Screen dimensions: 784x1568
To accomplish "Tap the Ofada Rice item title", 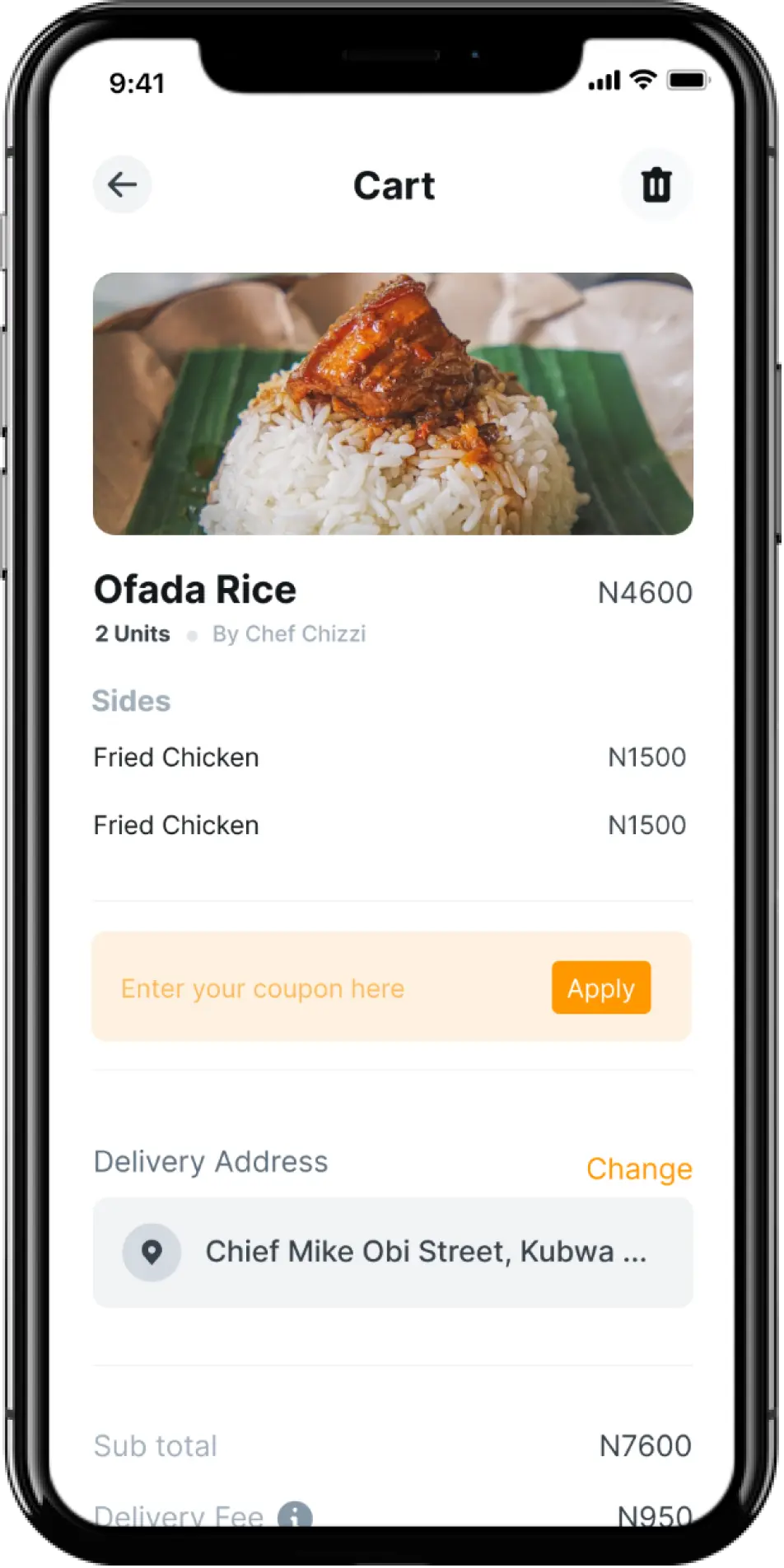I will 195,588.
